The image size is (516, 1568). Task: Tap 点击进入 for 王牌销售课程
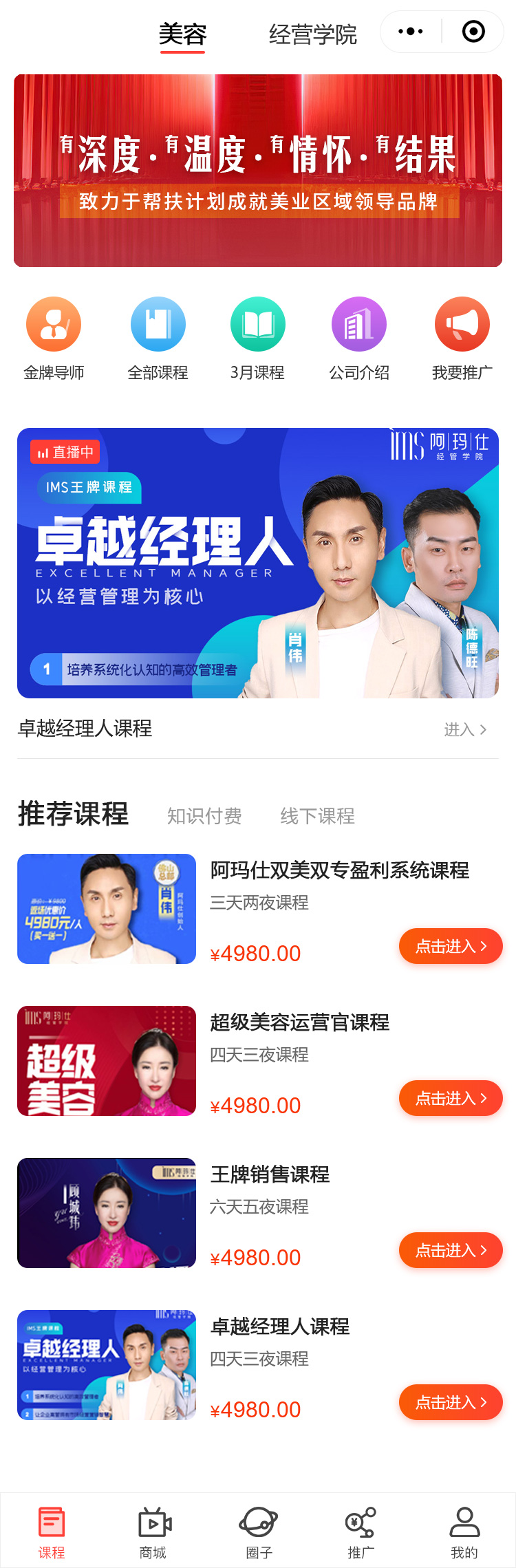(451, 1250)
